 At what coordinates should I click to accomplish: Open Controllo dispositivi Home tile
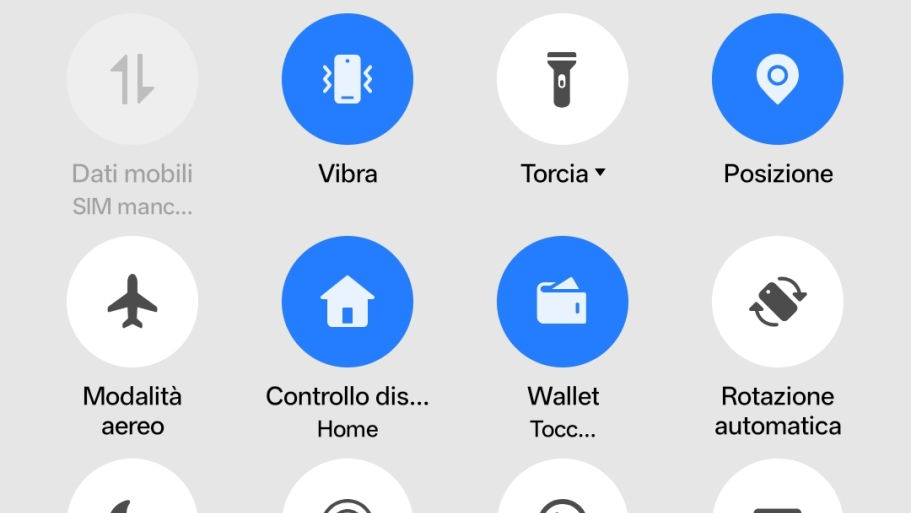click(347, 301)
